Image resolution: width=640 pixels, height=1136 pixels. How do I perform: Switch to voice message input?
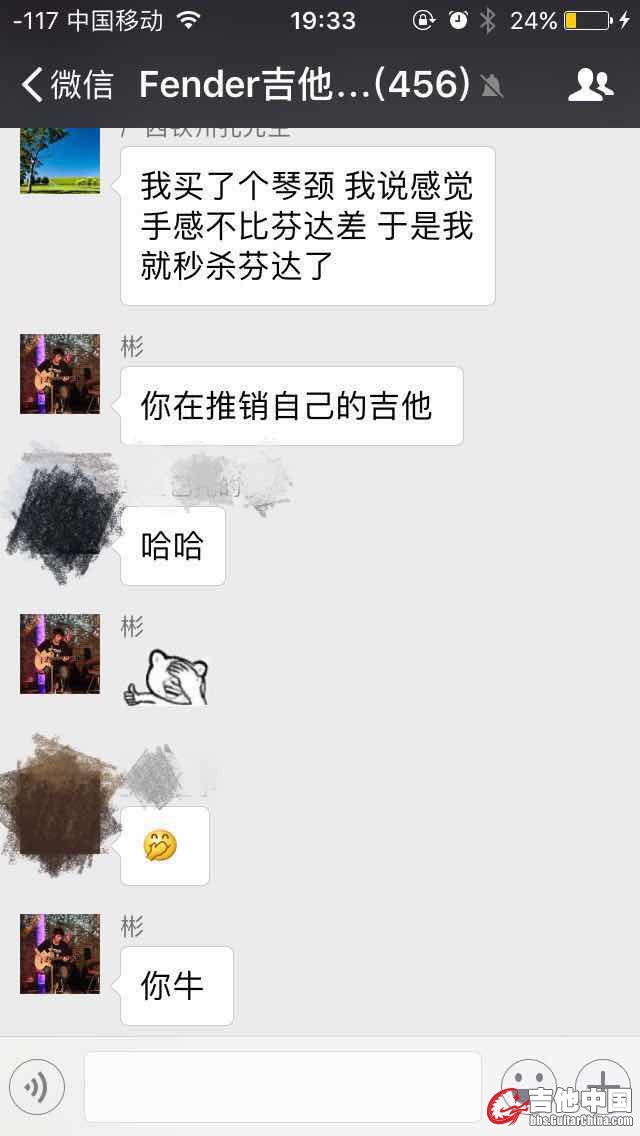coord(37,1087)
